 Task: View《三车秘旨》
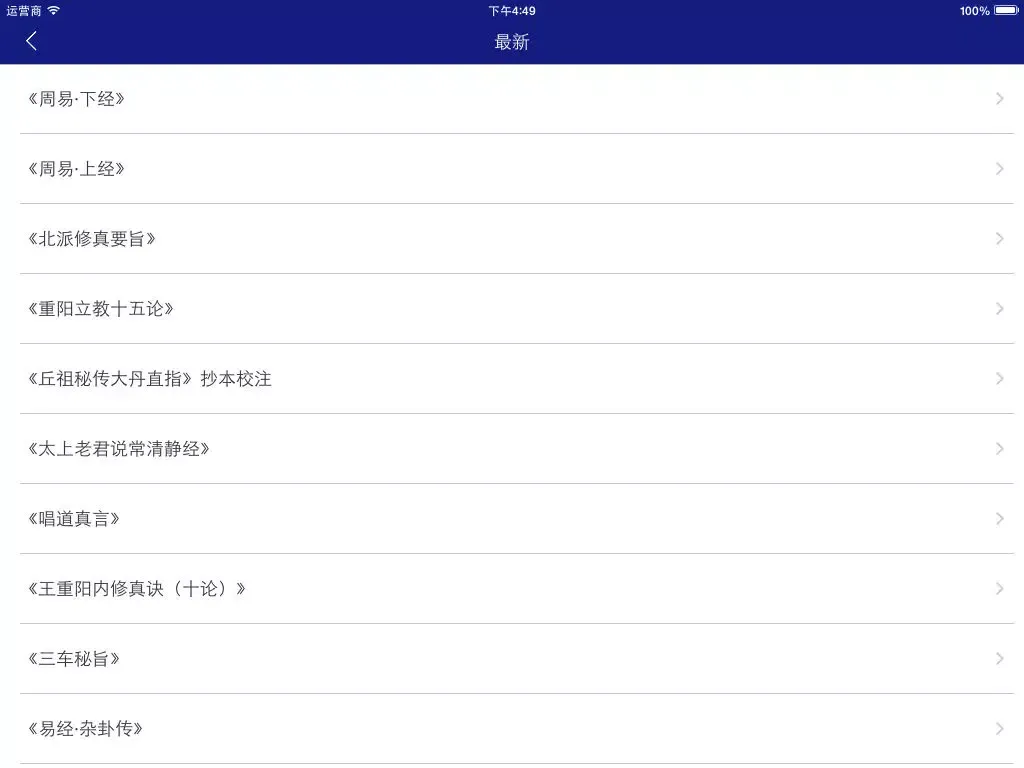pyautogui.click(x=74, y=659)
